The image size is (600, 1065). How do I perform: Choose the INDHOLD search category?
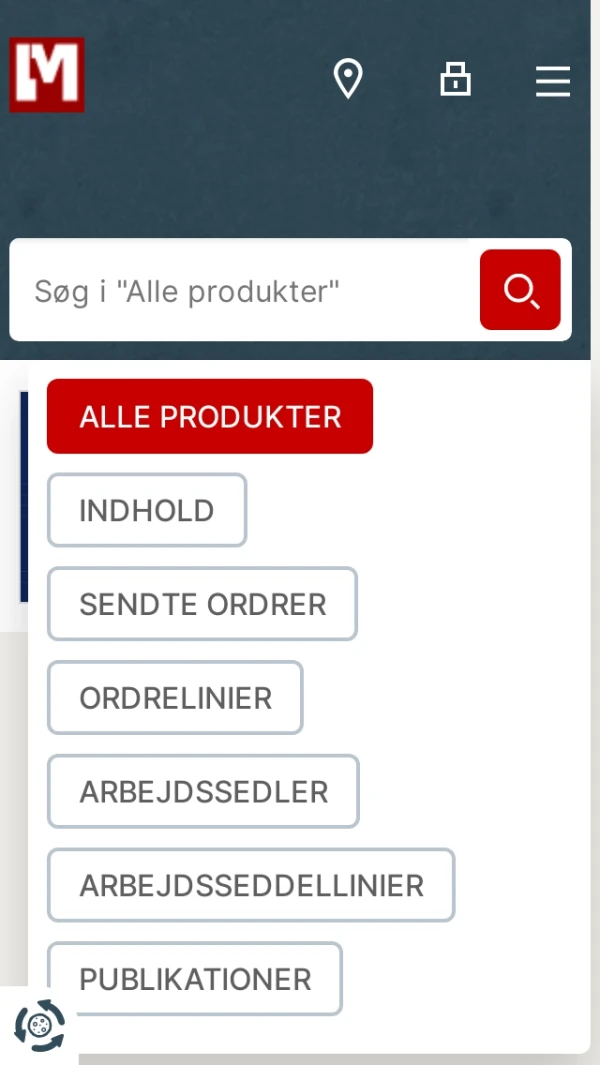(147, 510)
